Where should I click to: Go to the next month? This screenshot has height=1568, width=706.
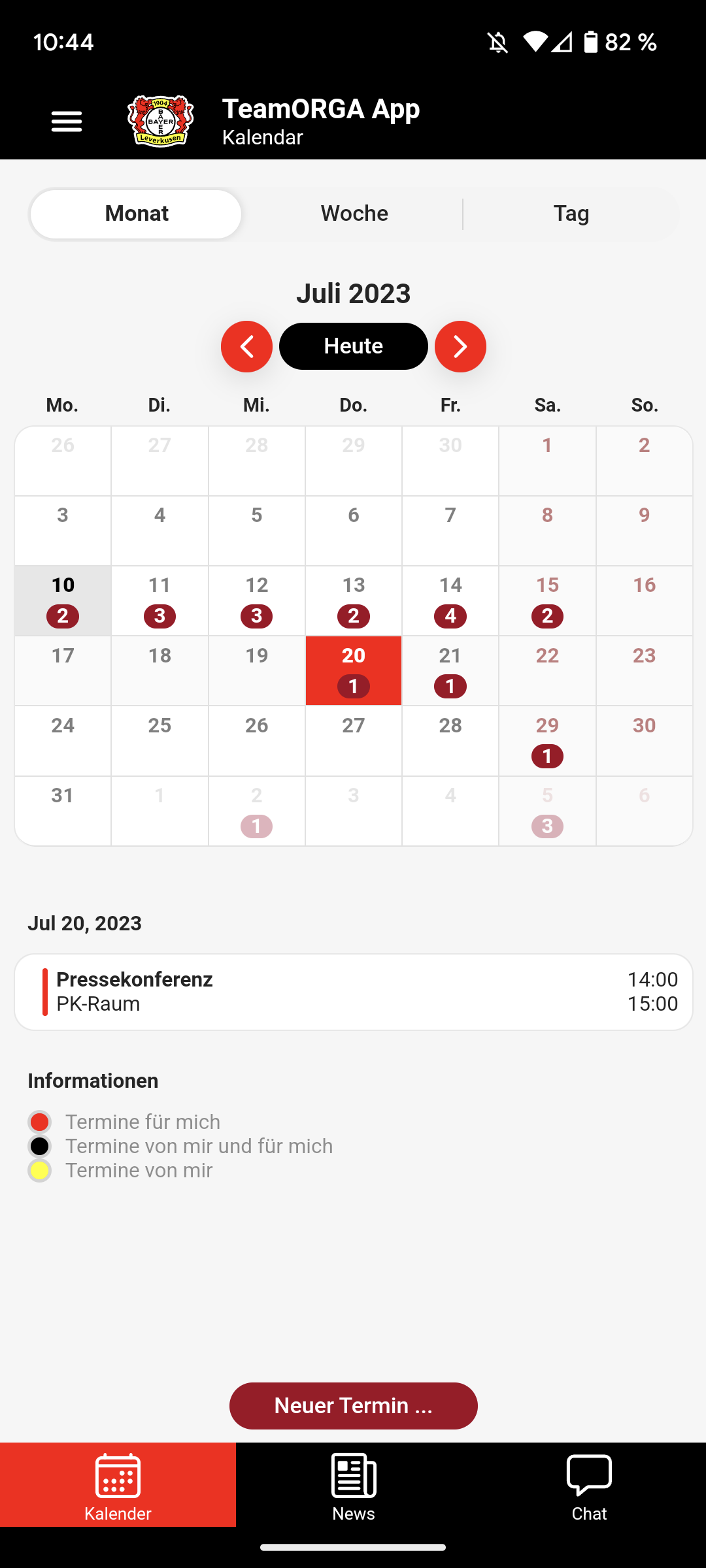460,346
